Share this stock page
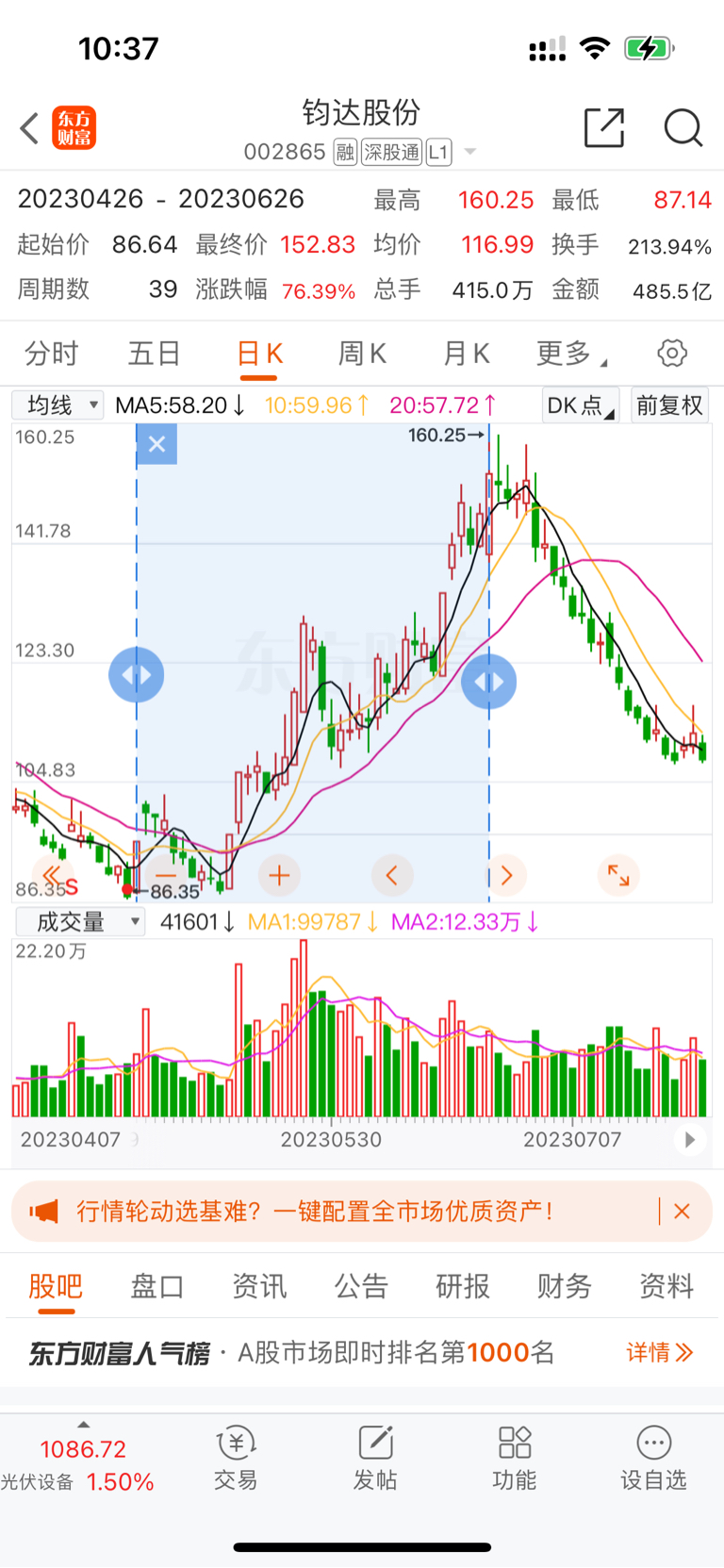 click(604, 128)
